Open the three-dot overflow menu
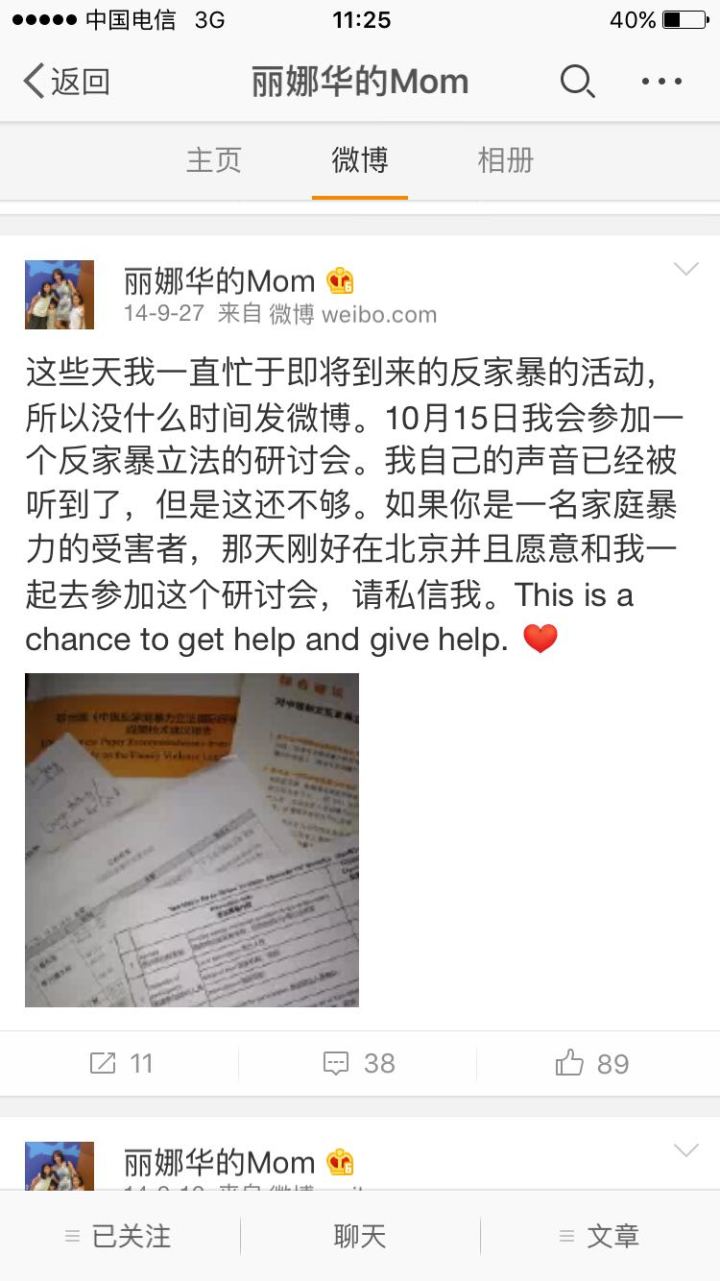Screen dimensions: 720x1281 pyautogui.click(x=662, y=82)
